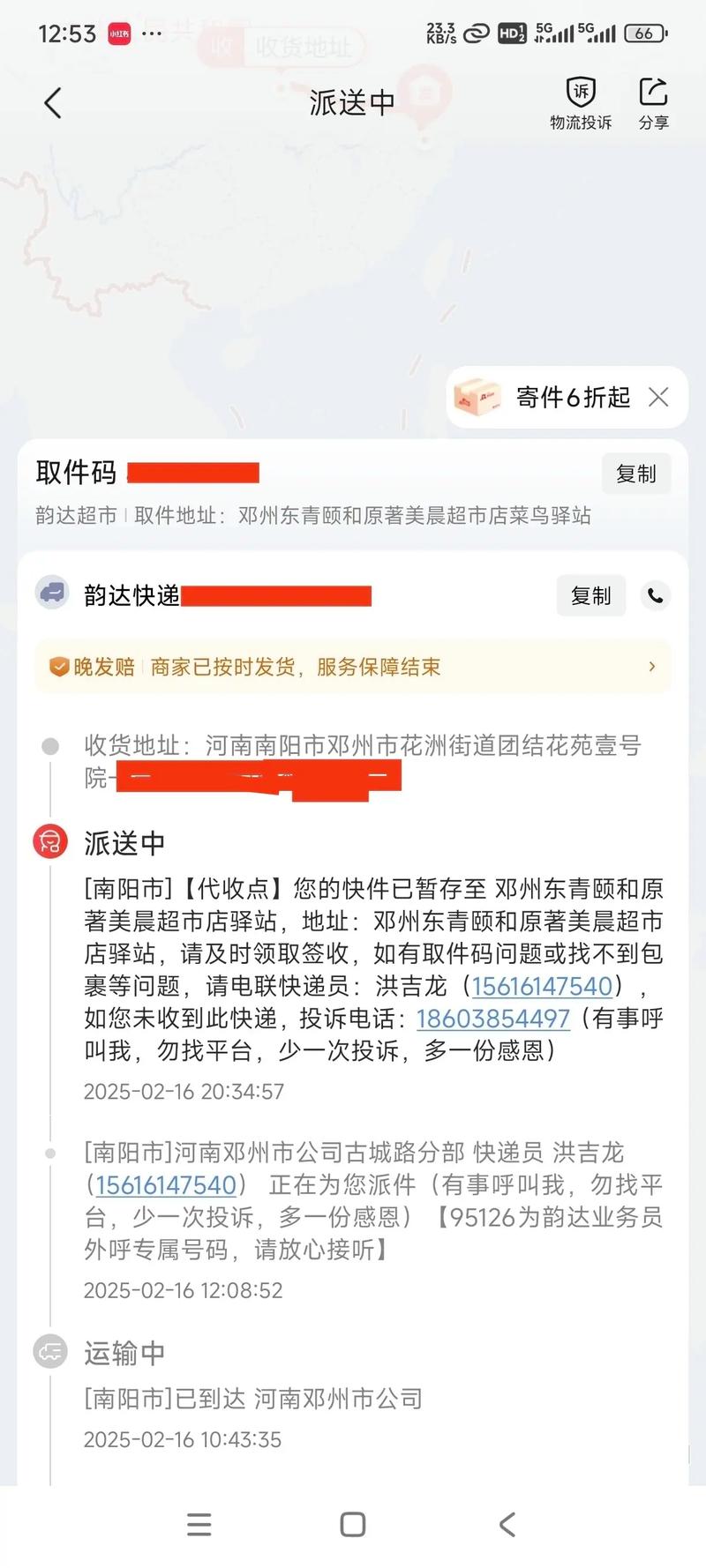Copy the 取件码 pickup code
The height and width of the screenshot is (1568, 706).
pos(635,474)
